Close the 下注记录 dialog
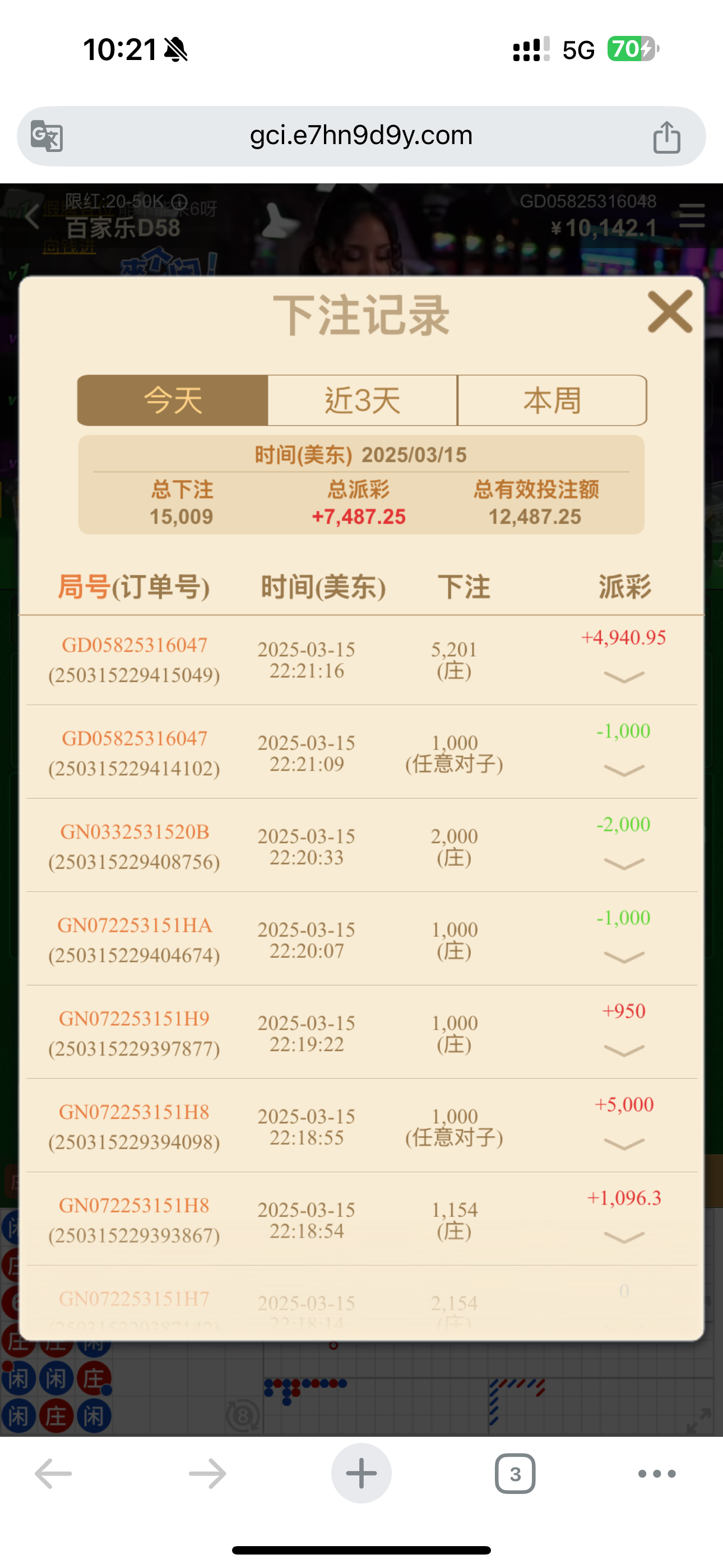This screenshot has width=723, height=1568. (669, 312)
